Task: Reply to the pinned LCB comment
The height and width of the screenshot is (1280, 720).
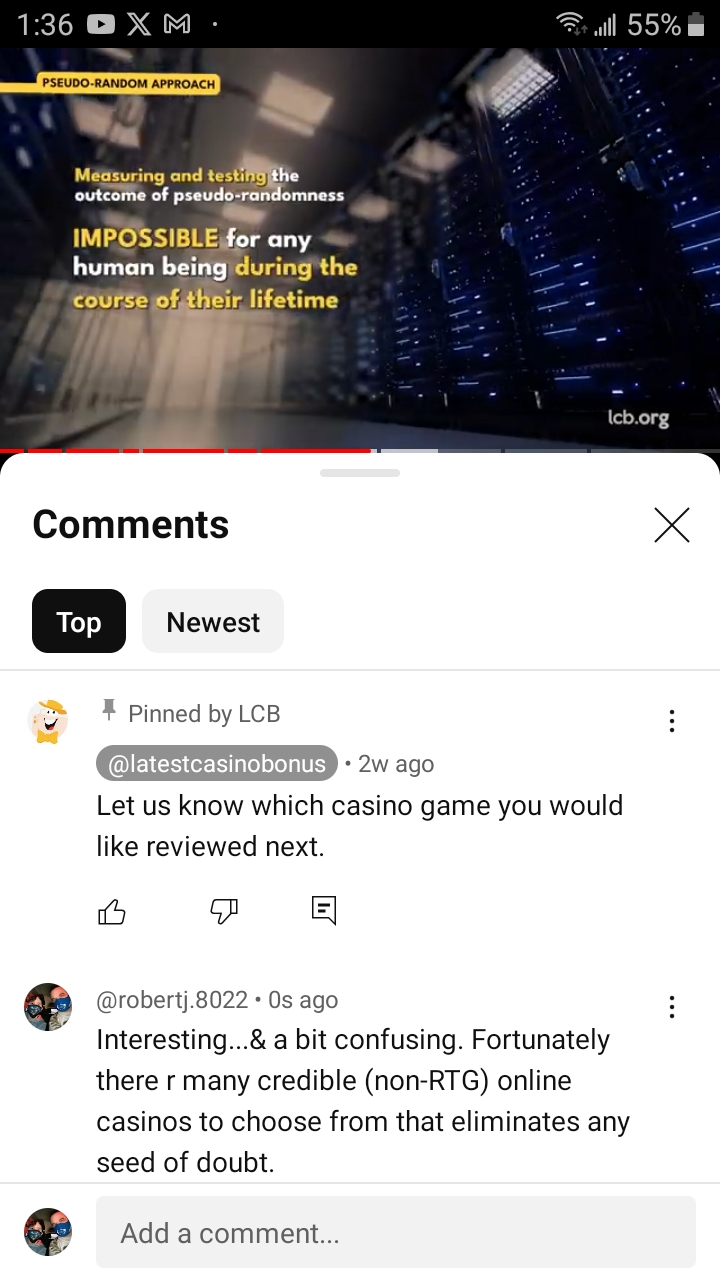Action: (323, 910)
